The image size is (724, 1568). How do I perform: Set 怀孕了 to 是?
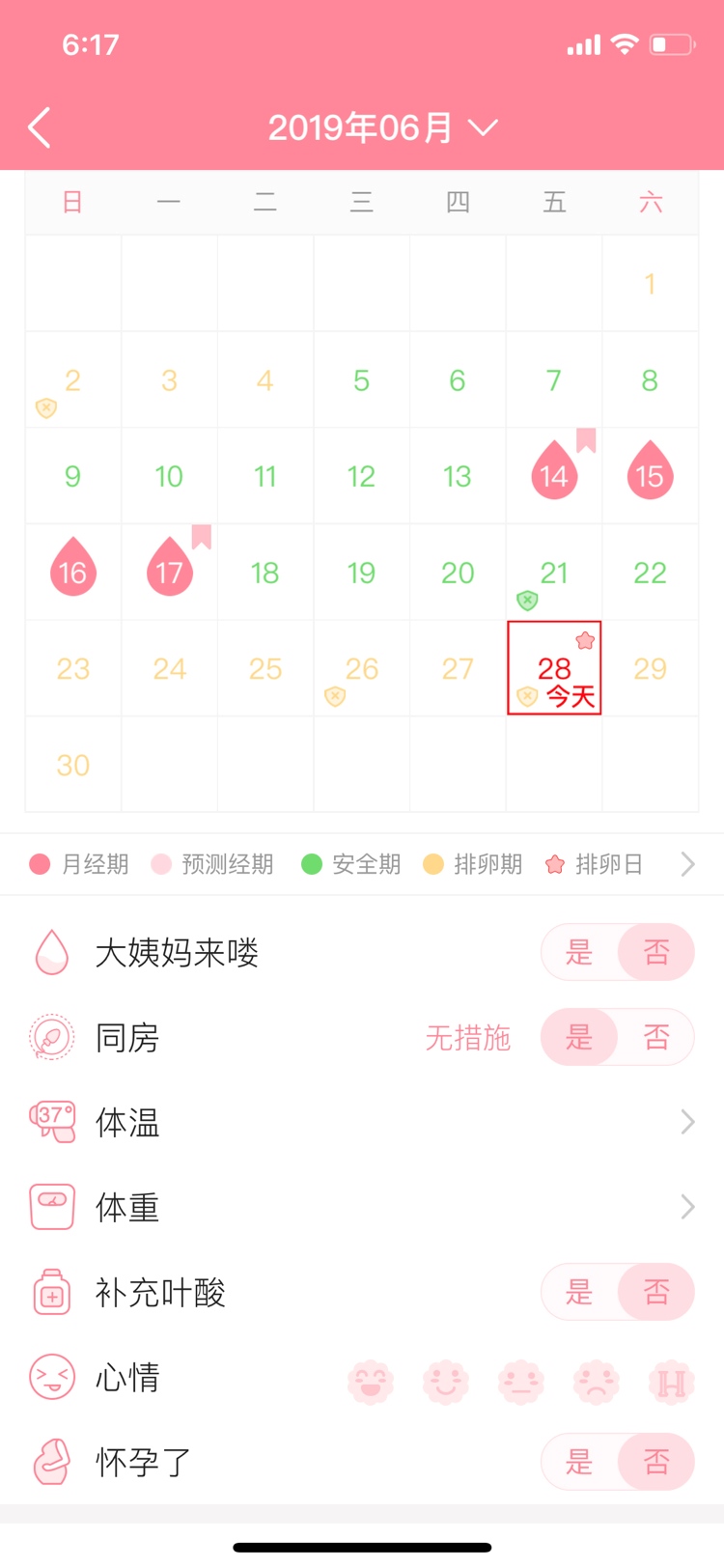(579, 1462)
